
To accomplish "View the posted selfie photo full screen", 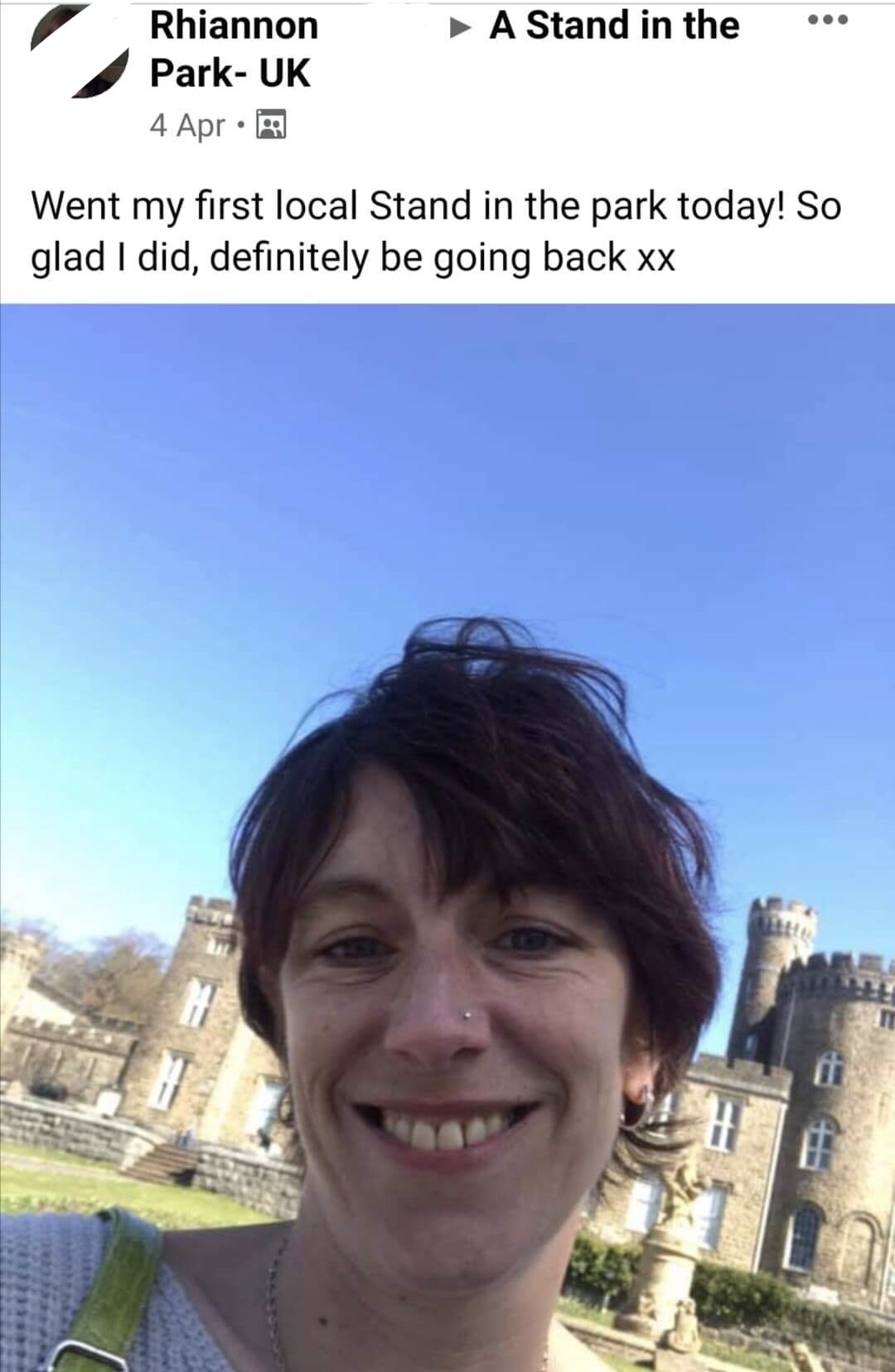I will (x=447, y=837).
